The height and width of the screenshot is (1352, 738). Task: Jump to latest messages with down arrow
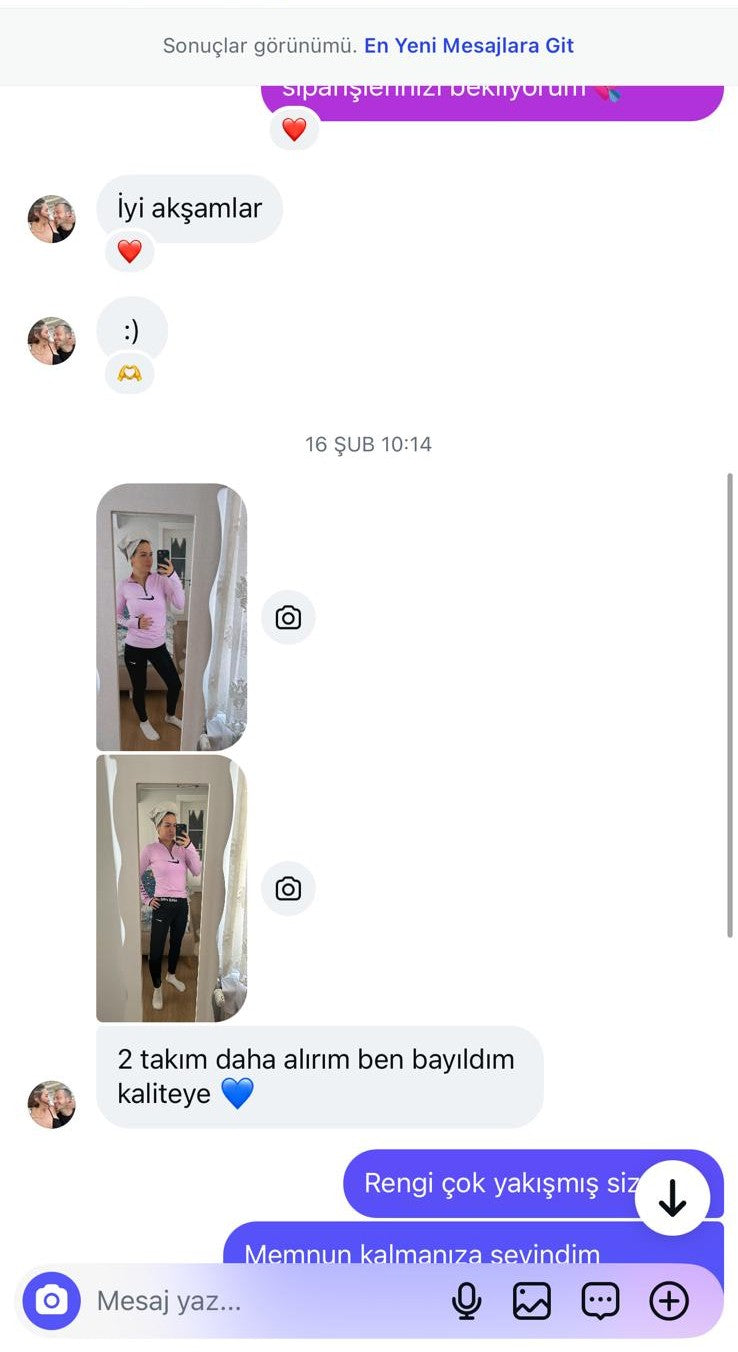(x=672, y=1198)
